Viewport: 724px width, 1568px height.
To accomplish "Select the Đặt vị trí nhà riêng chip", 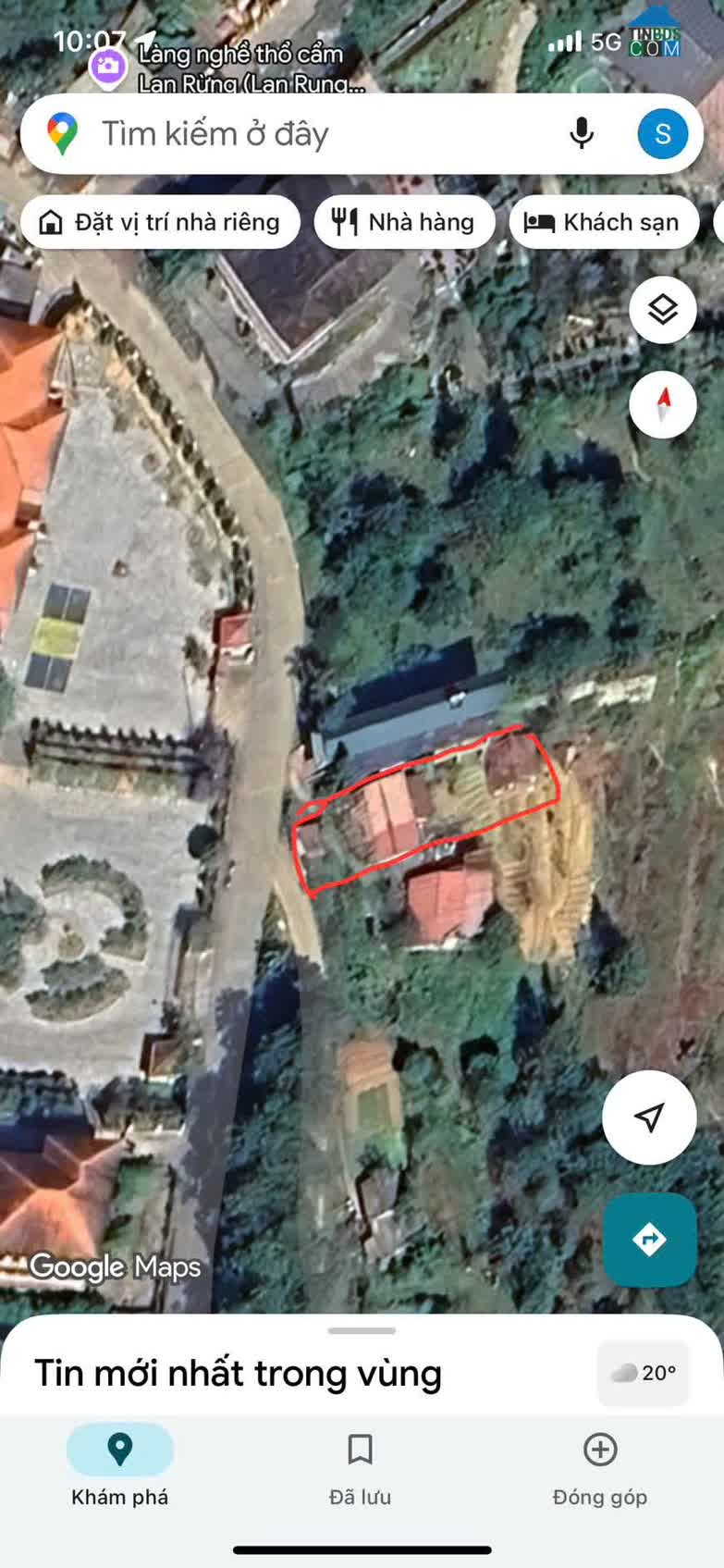I will pos(160,222).
